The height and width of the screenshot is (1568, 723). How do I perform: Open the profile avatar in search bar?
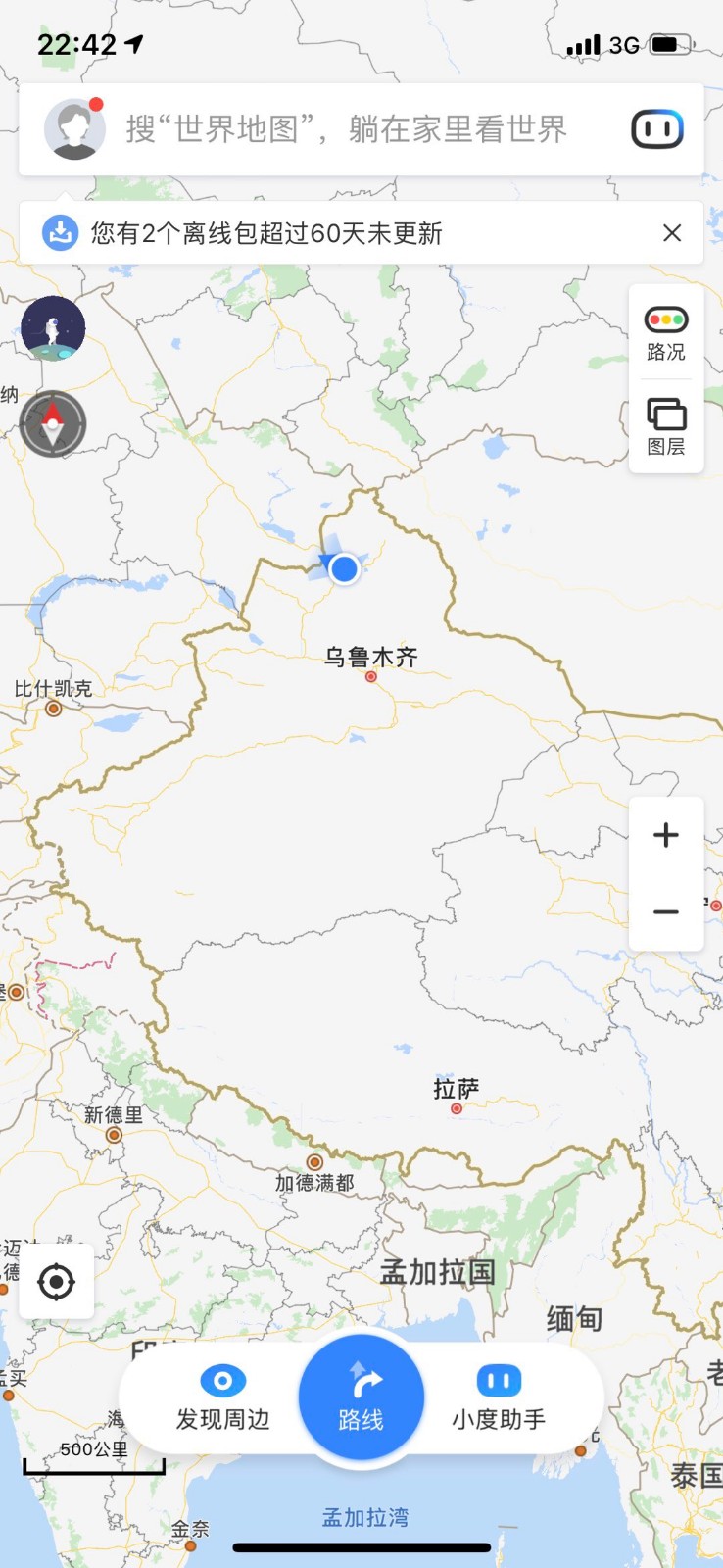click(x=74, y=129)
